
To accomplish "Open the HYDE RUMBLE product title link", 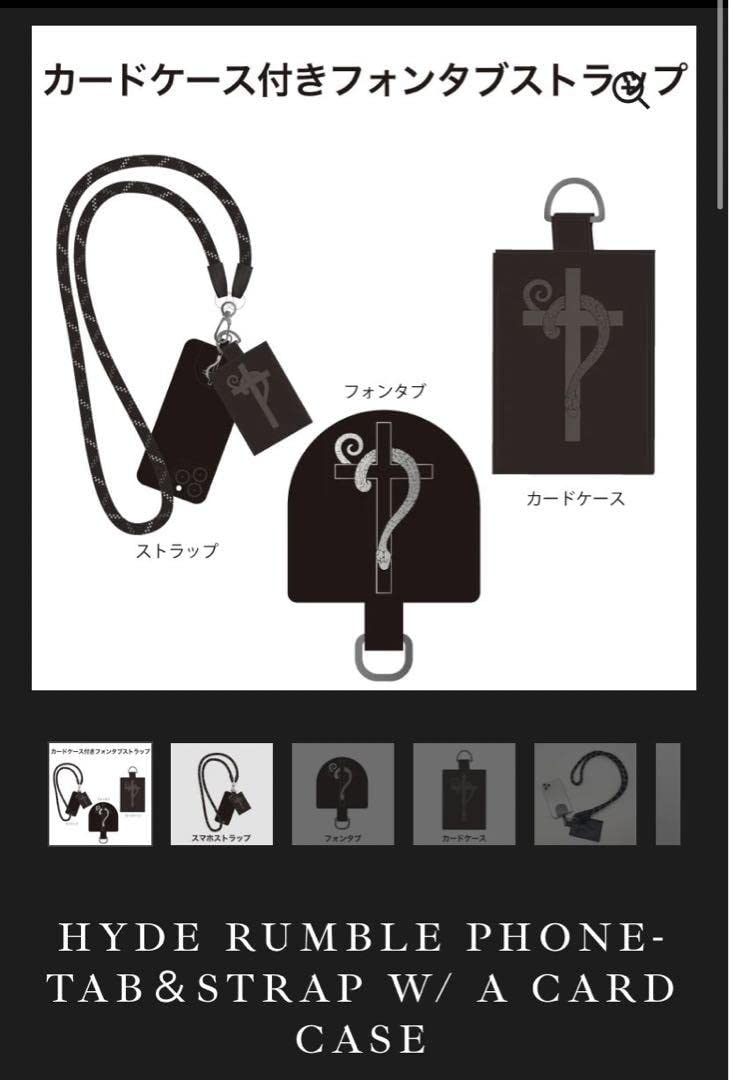I will coord(364,985).
